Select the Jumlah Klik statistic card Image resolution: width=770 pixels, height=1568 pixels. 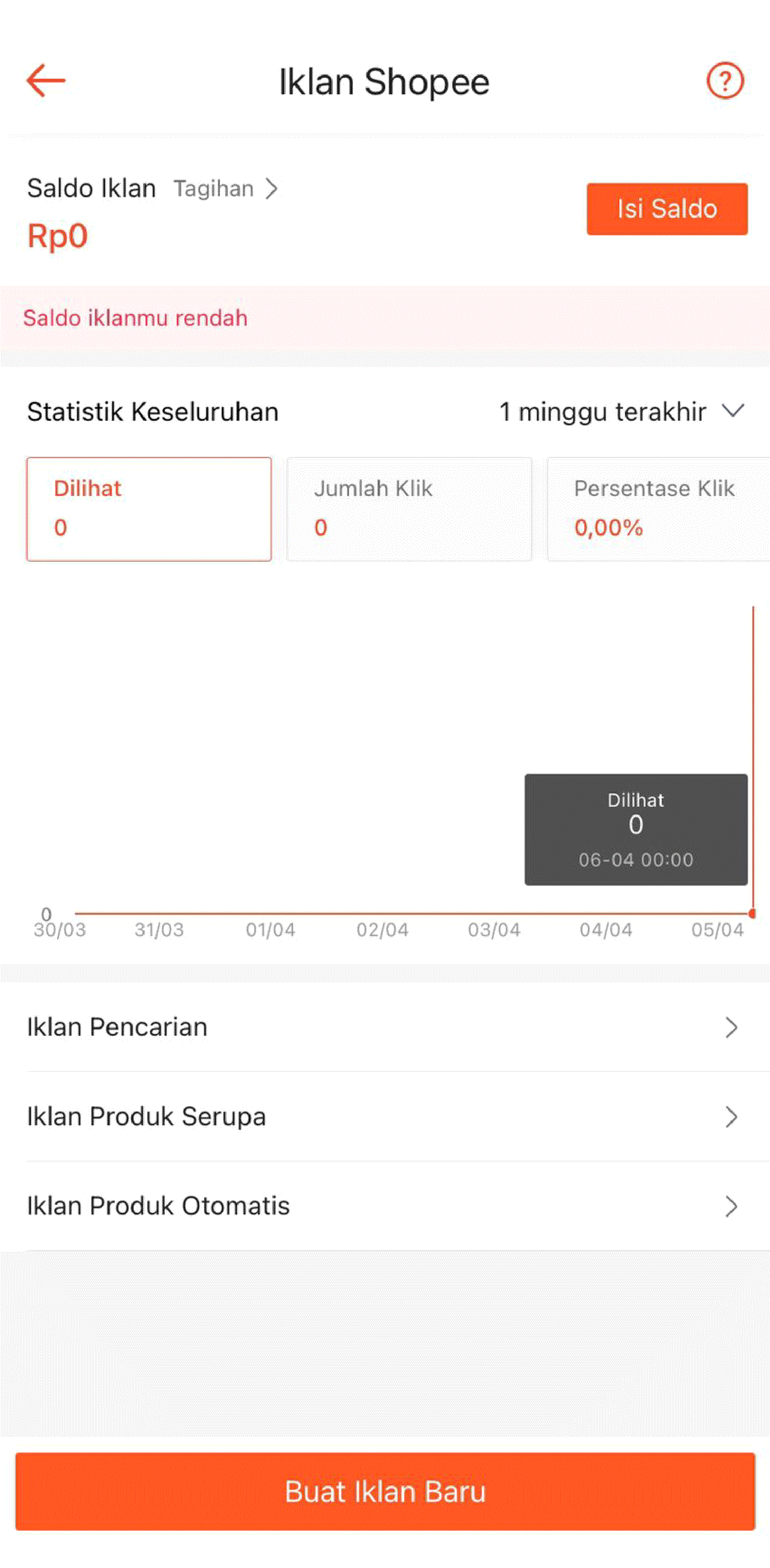[409, 509]
